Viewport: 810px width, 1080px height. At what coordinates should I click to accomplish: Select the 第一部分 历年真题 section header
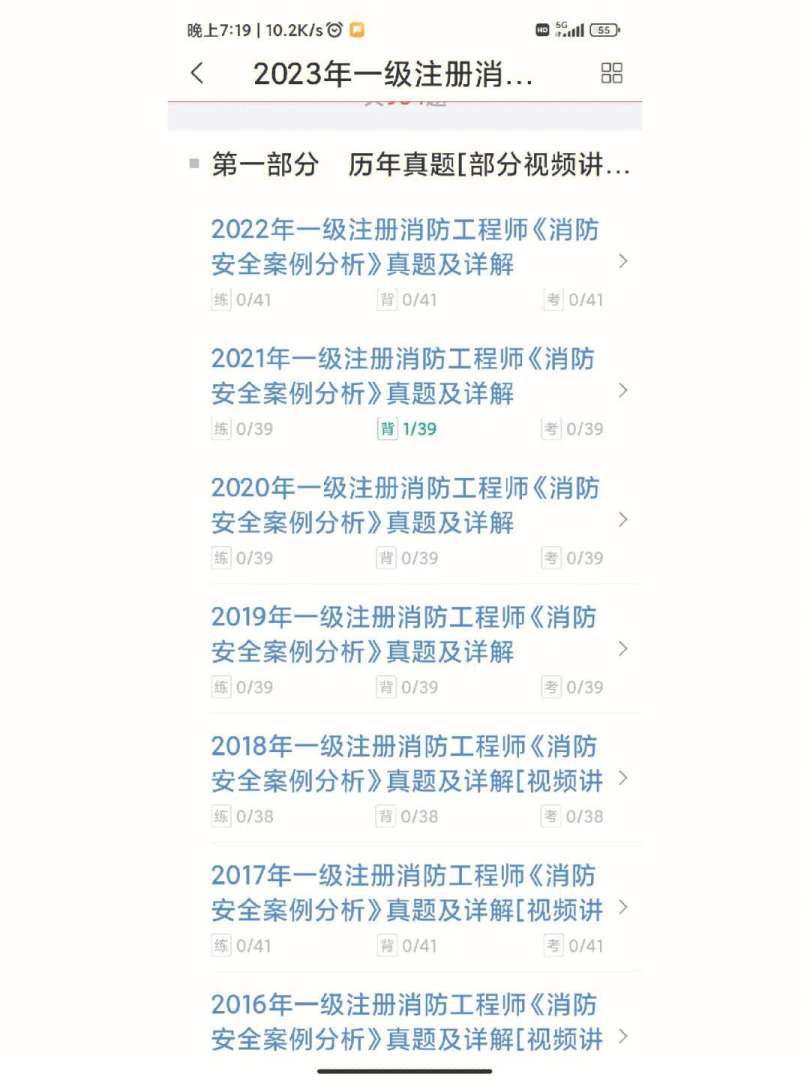(x=400, y=165)
